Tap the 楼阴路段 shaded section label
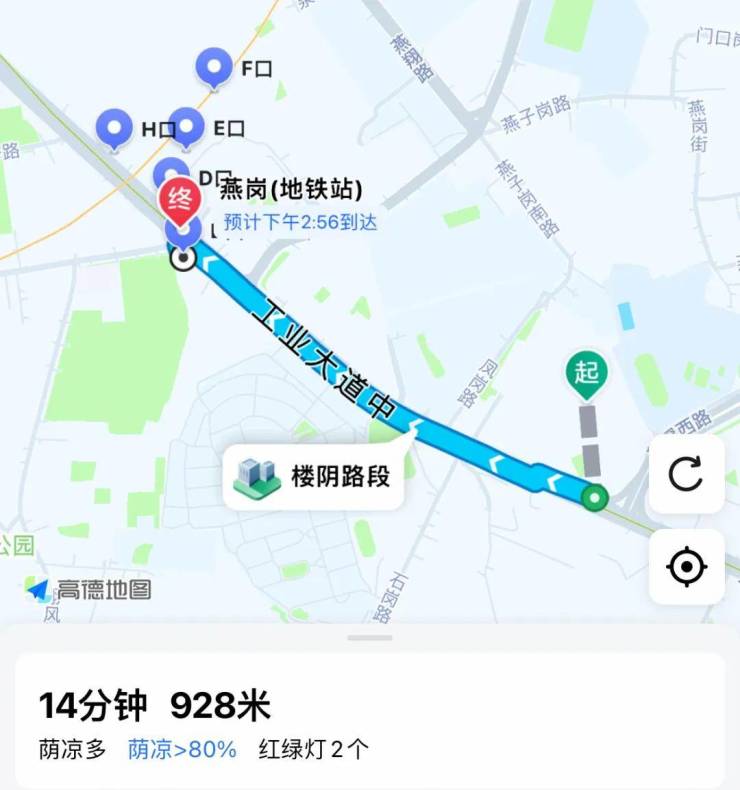The image size is (740, 790). point(313,476)
